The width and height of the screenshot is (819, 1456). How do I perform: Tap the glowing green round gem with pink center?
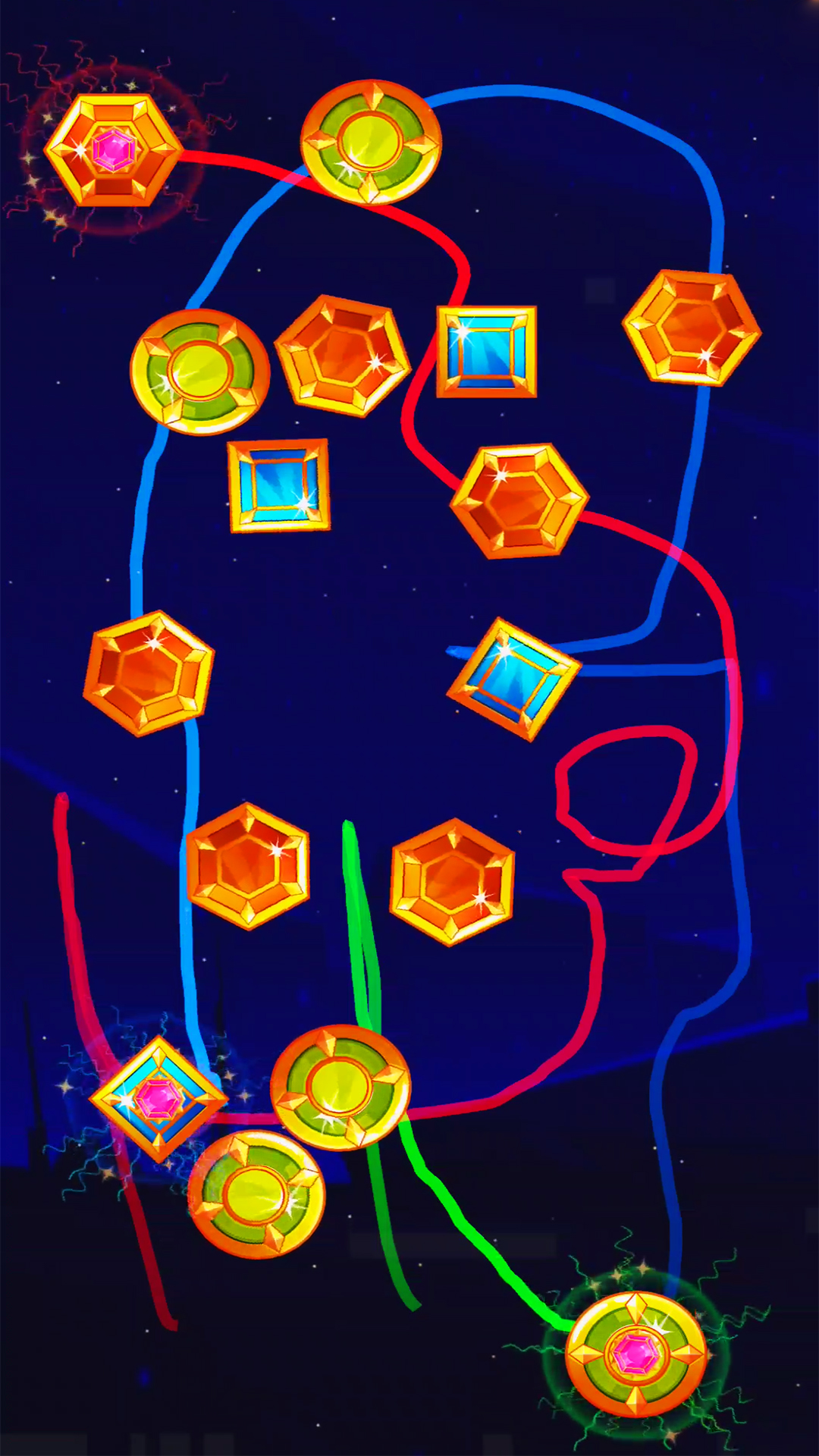pos(635,1354)
